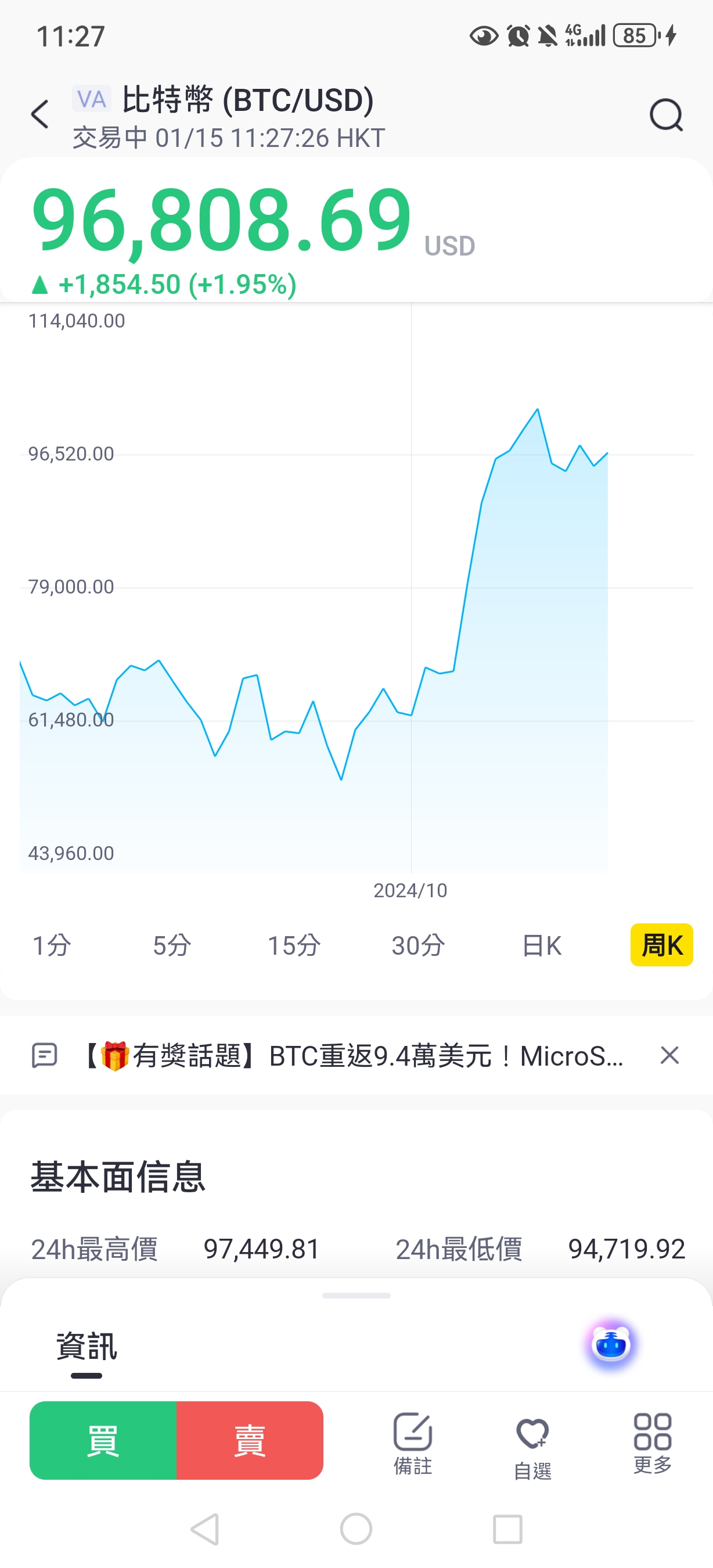This screenshot has width=713, height=1568.
Task: Enable the 1分 one-minute chart view
Action: coord(52,945)
